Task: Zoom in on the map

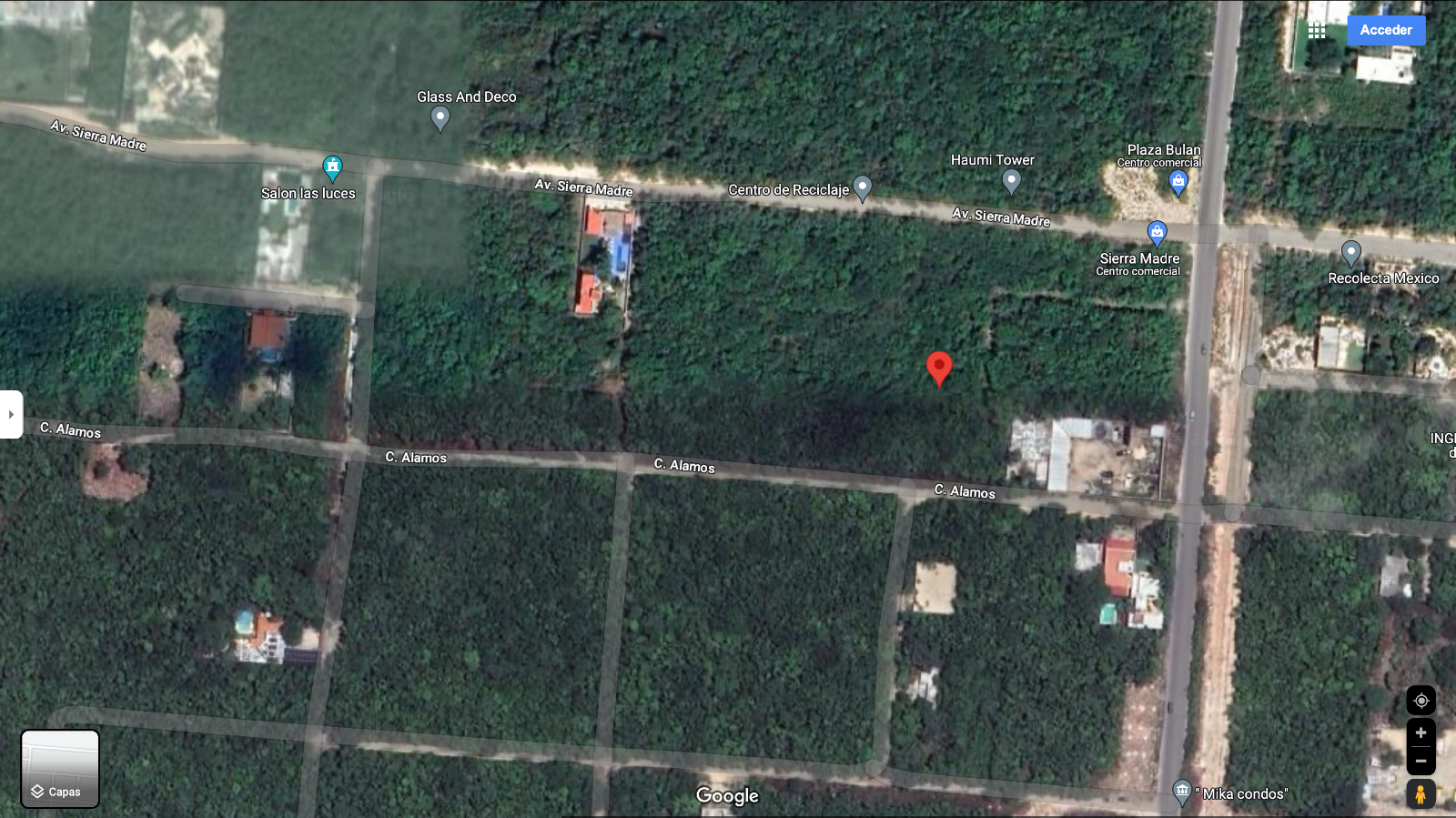Action: pyautogui.click(x=1421, y=733)
